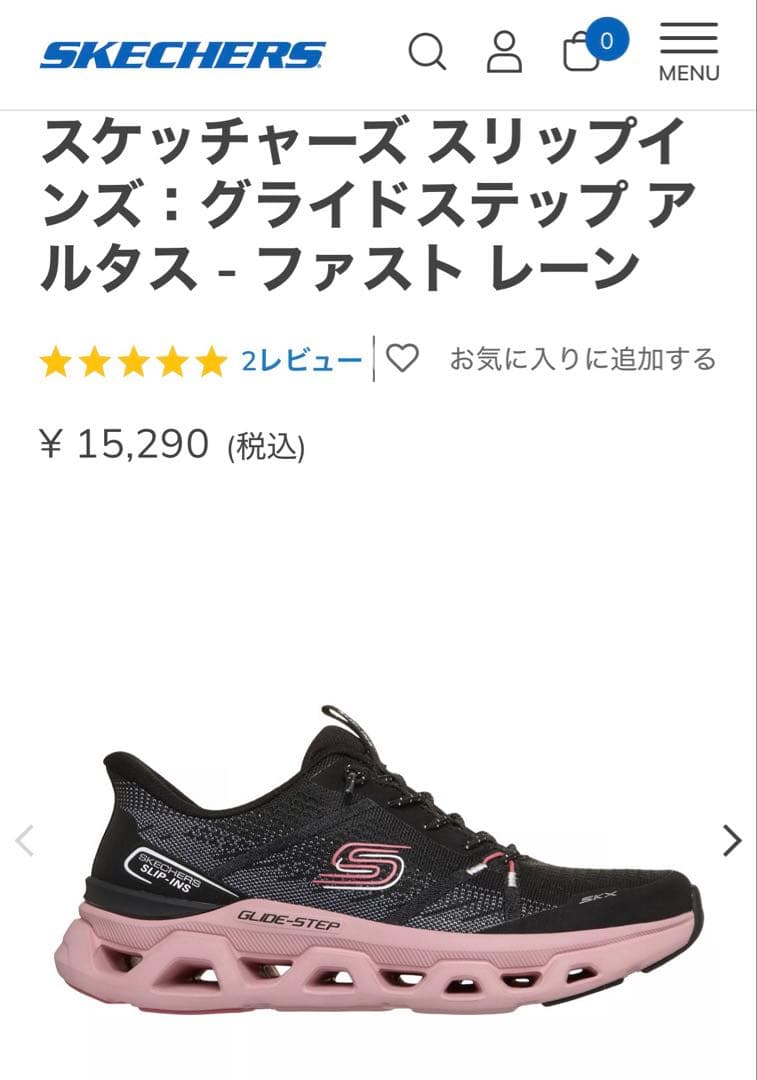The height and width of the screenshot is (1080, 757).
Task: Go to the Skechers home logo
Action: click(183, 54)
